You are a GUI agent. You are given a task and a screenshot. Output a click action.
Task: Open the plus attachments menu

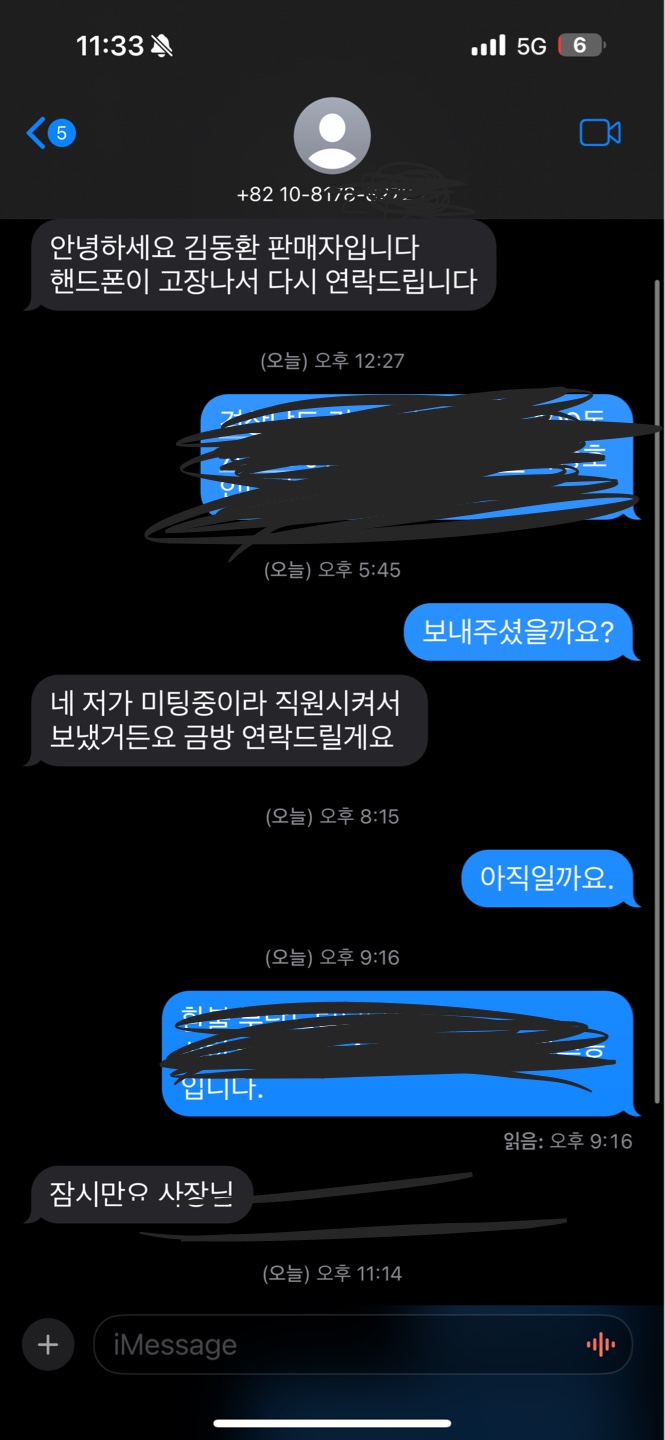47,1344
